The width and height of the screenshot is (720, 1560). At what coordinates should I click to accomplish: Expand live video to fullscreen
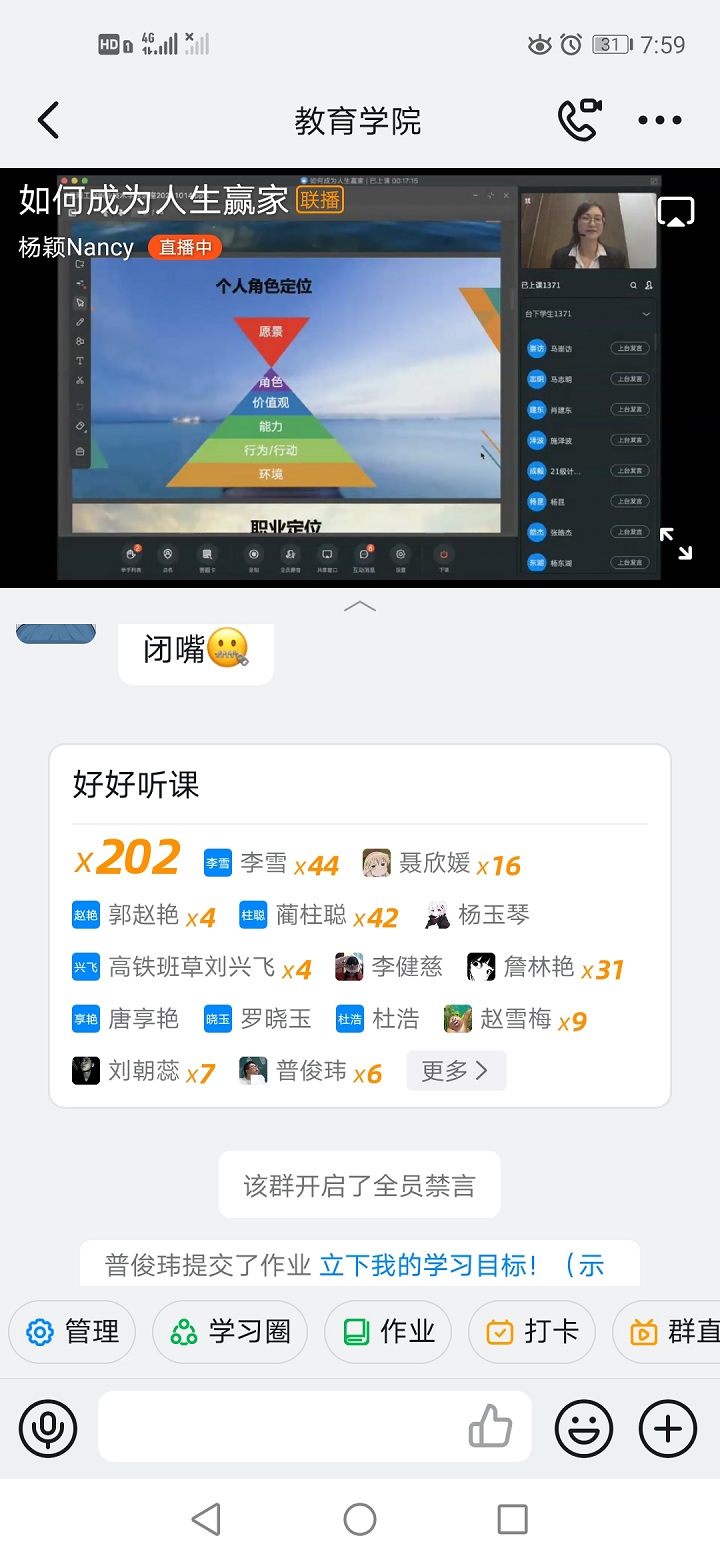pos(676,544)
